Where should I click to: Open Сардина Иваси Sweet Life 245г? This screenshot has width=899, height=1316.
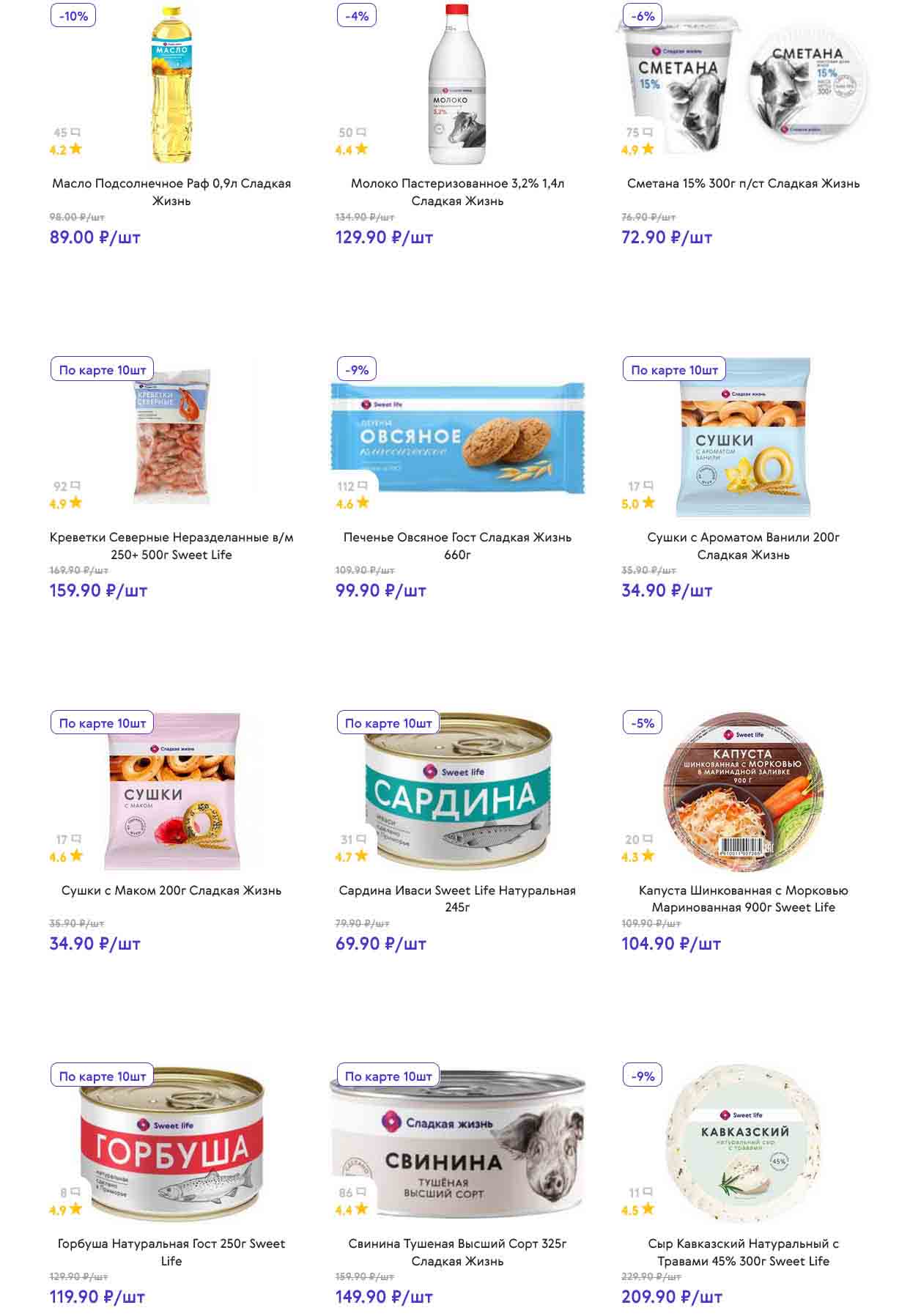pyautogui.click(x=456, y=898)
